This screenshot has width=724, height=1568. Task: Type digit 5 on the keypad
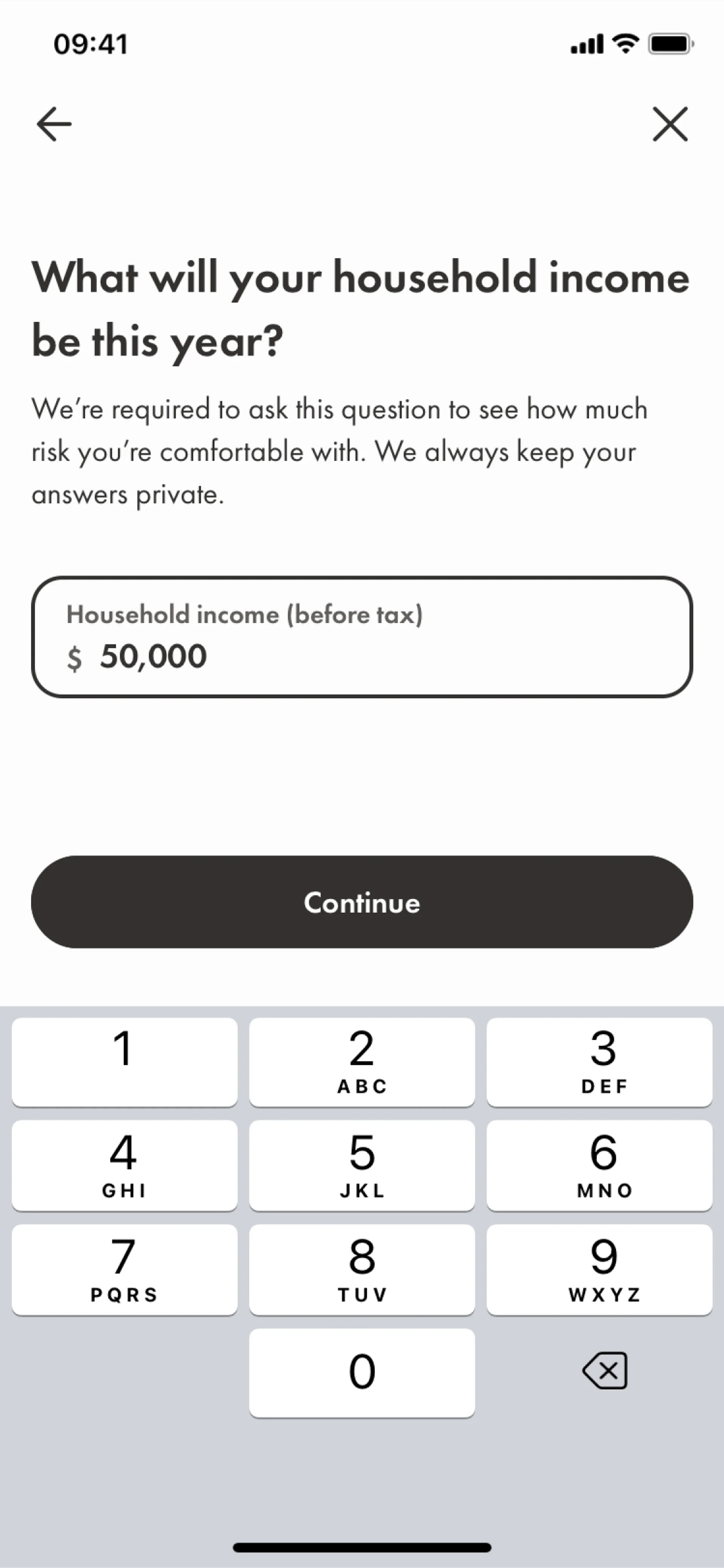pos(362,1165)
